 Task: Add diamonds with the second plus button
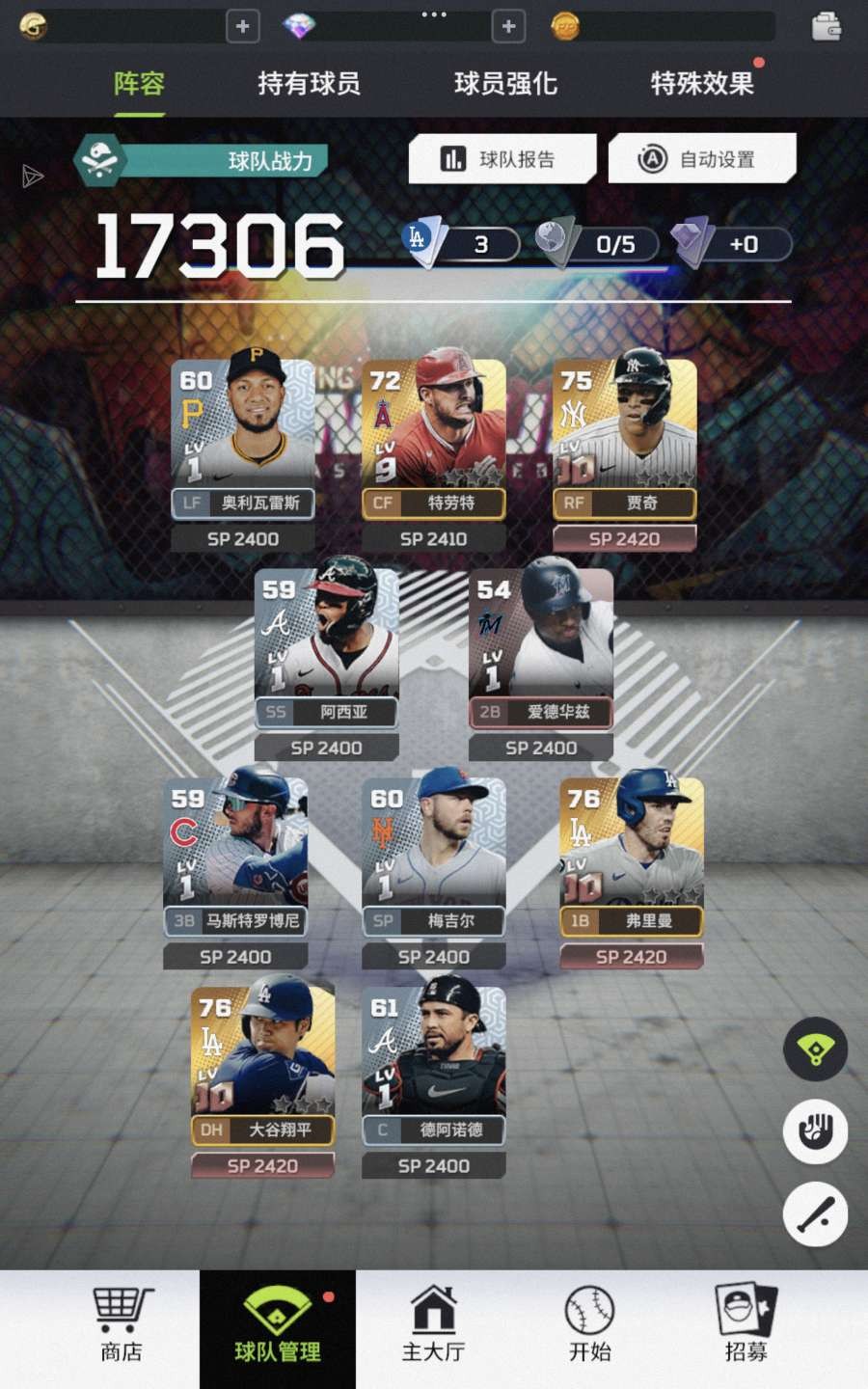click(x=508, y=26)
